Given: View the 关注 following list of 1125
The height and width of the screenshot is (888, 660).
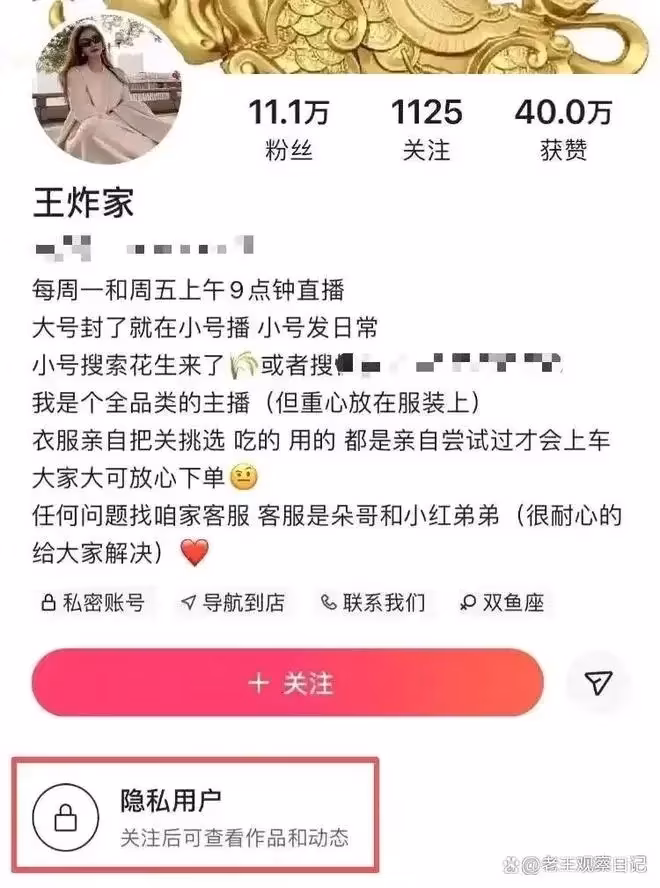Looking at the screenshot, I should tap(426, 130).
